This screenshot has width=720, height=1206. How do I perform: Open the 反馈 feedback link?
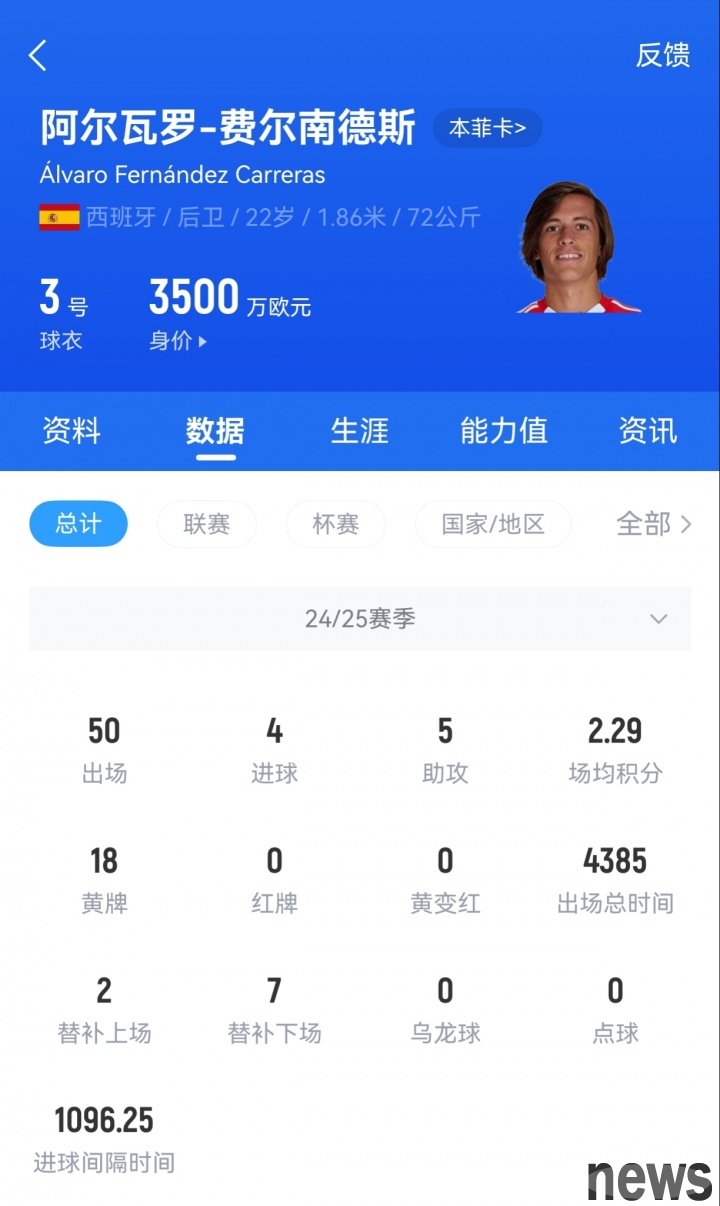pyautogui.click(x=662, y=55)
